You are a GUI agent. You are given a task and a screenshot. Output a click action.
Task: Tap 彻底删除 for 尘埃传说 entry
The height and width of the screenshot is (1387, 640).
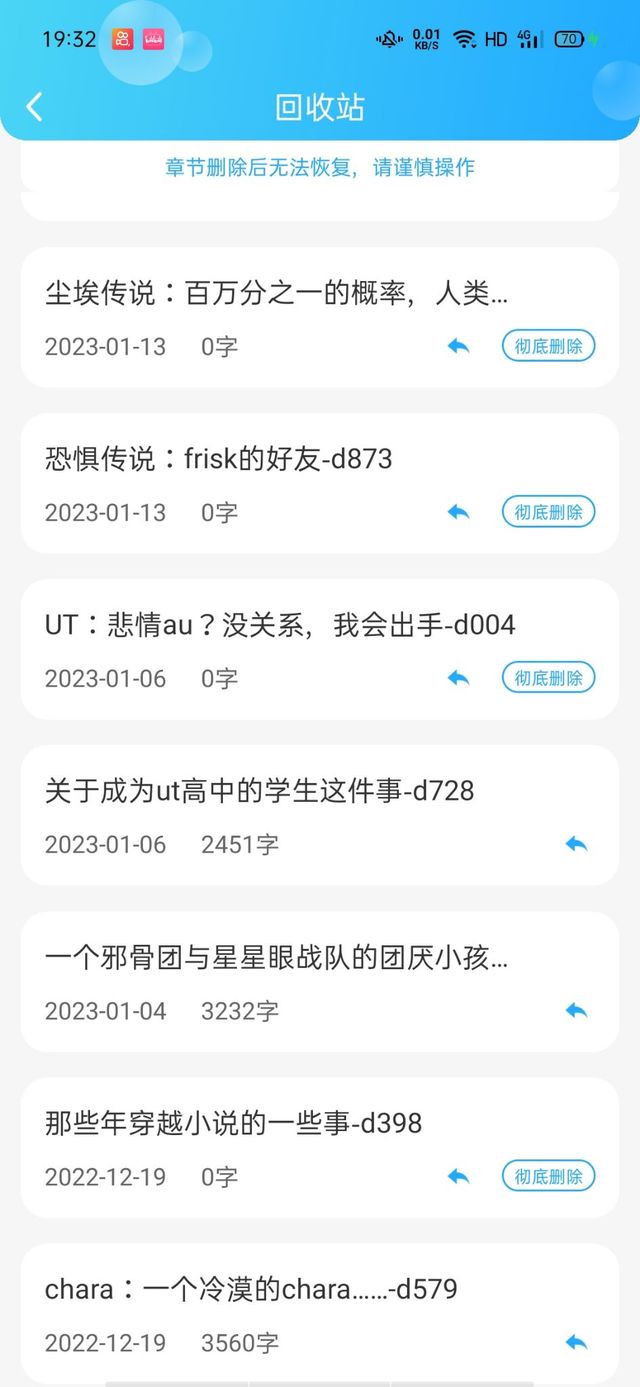click(x=548, y=346)
